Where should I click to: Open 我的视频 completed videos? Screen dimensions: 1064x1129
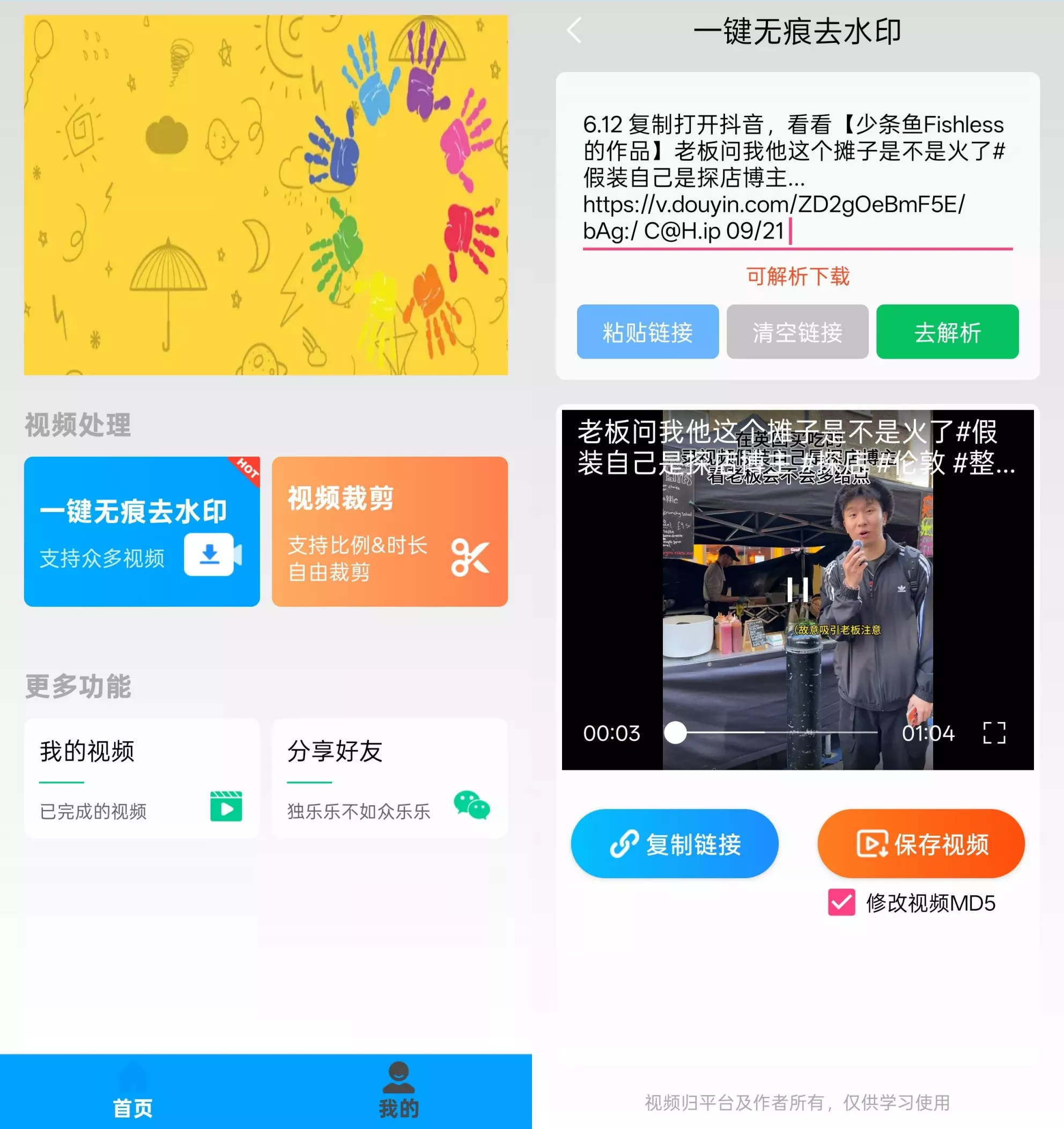tap(142, 778)
